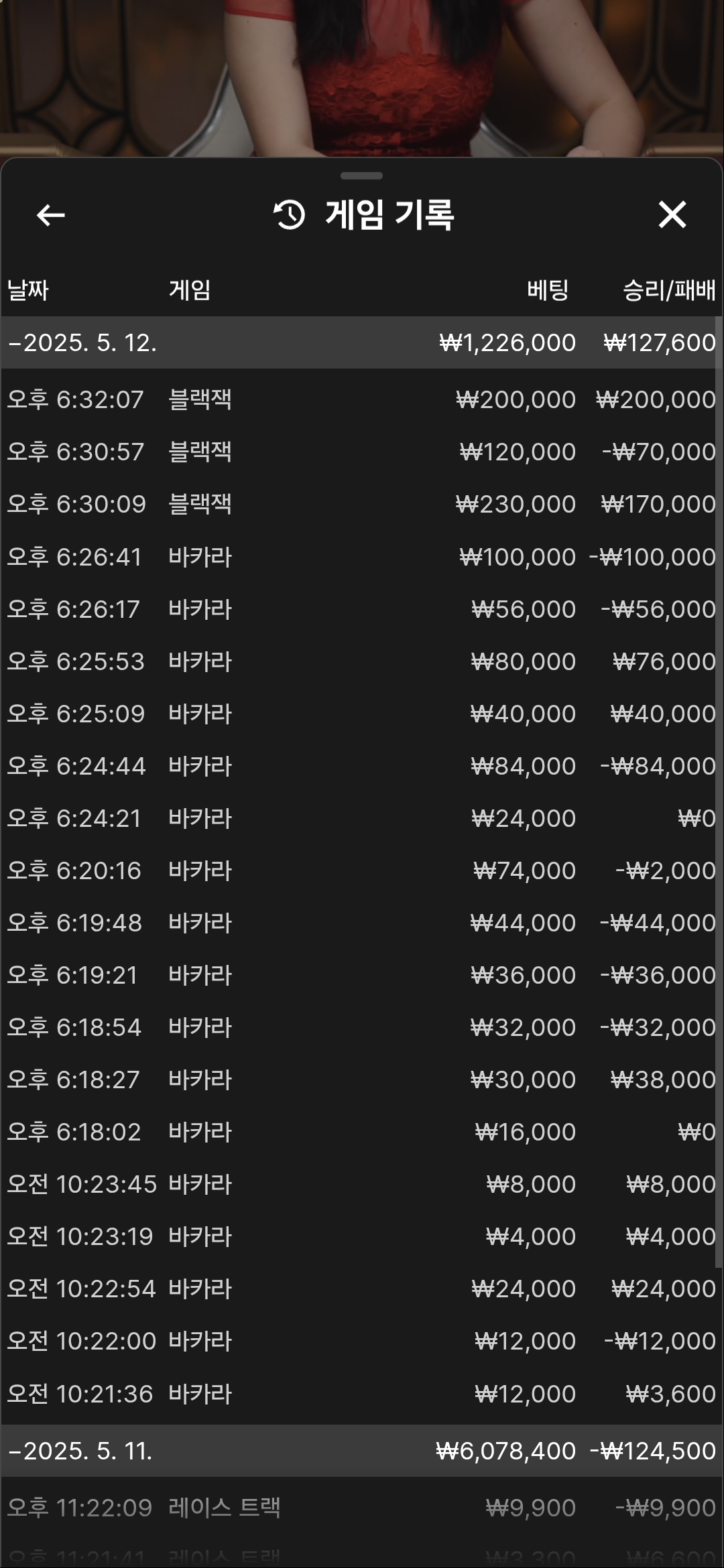This screenshot has height=1568, width=724.
Task: Tap the sheet drag handle above the title
Action: pos(361,176)
